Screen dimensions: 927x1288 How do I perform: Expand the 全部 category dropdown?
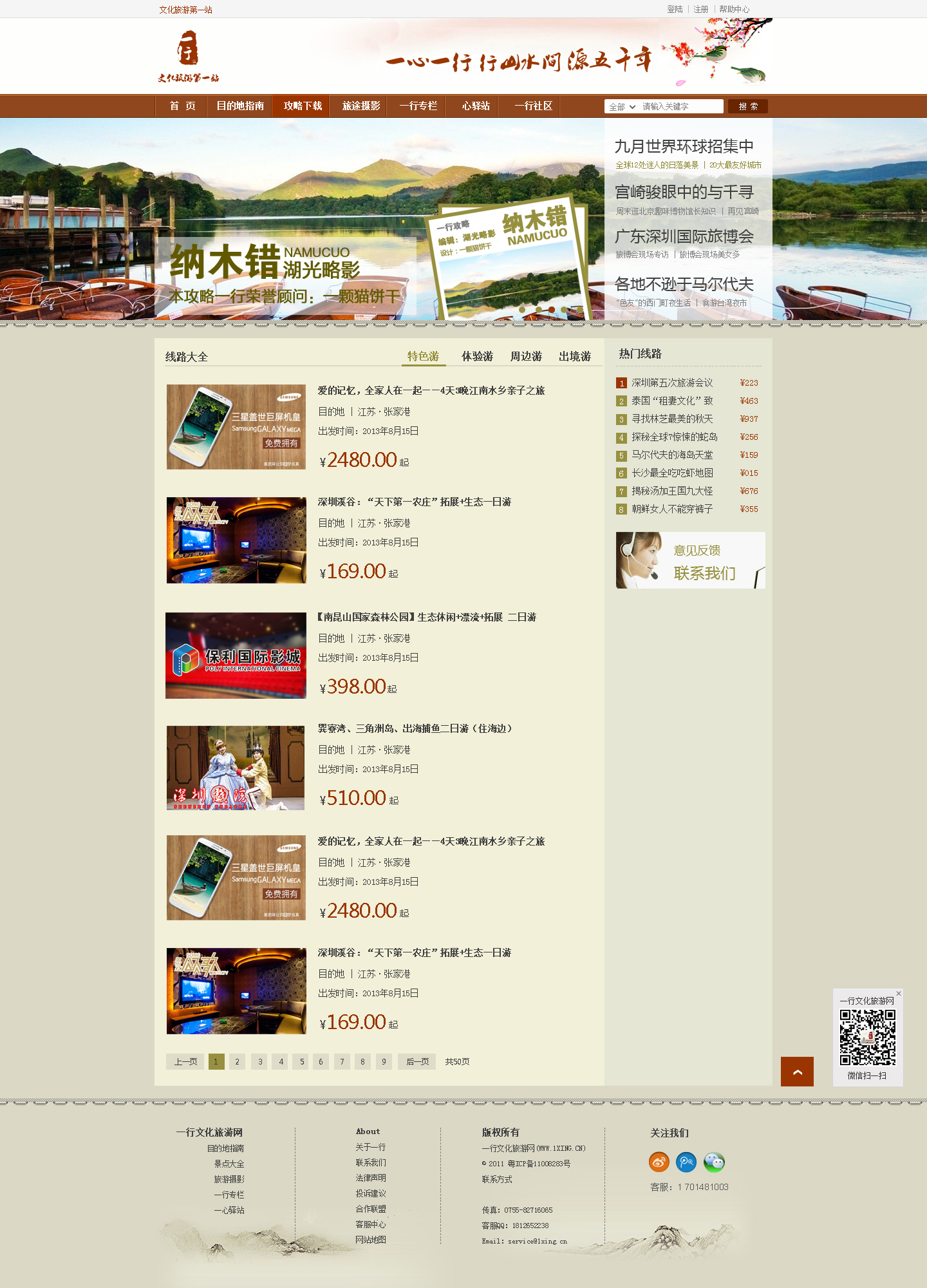click(x=622, y=106)
